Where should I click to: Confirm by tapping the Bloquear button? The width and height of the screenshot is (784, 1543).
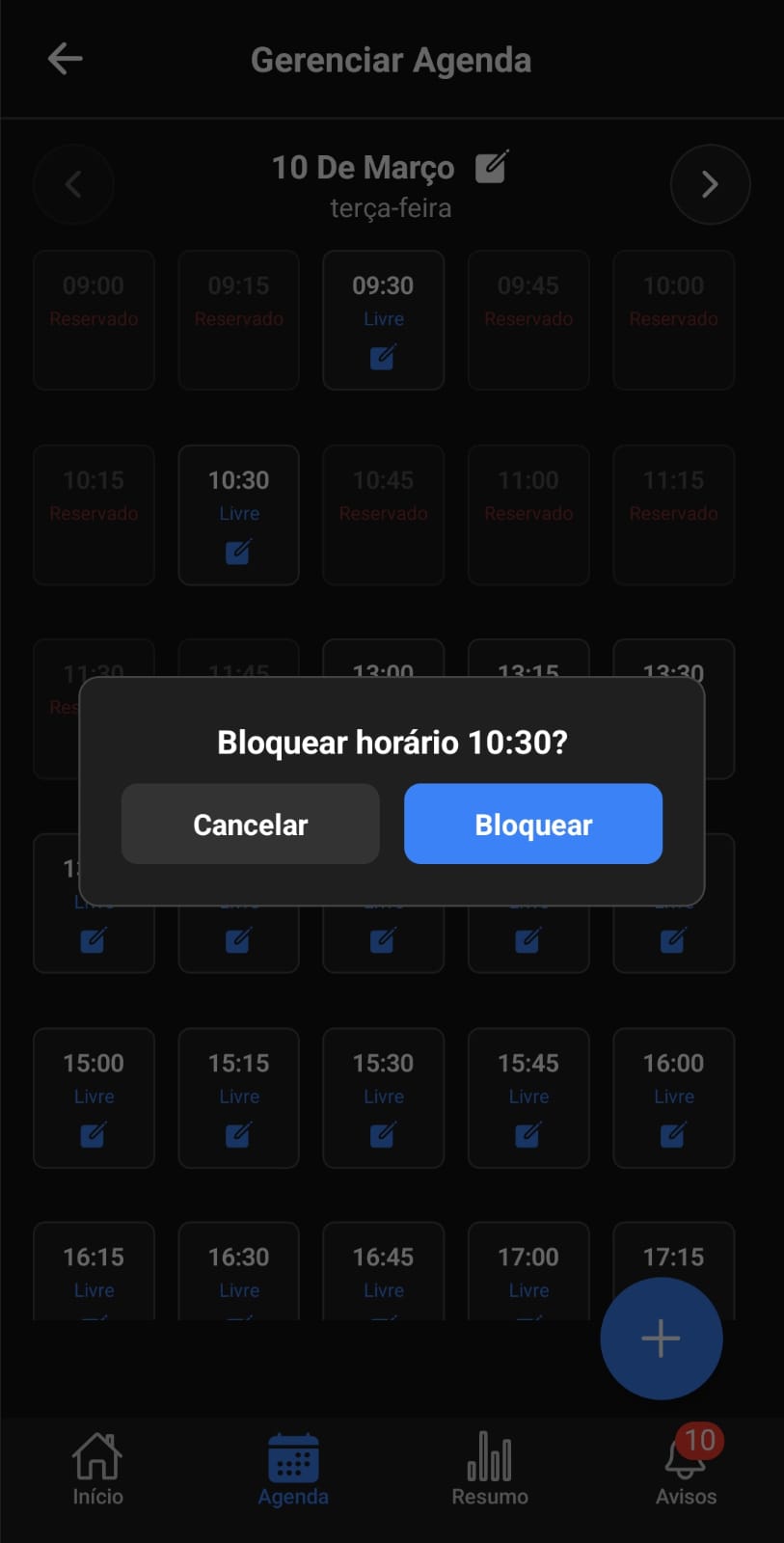tap(532, 824)
